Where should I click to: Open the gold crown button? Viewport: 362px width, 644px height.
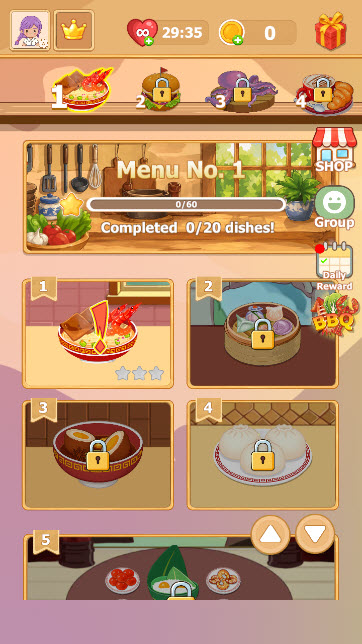(74, 30)
